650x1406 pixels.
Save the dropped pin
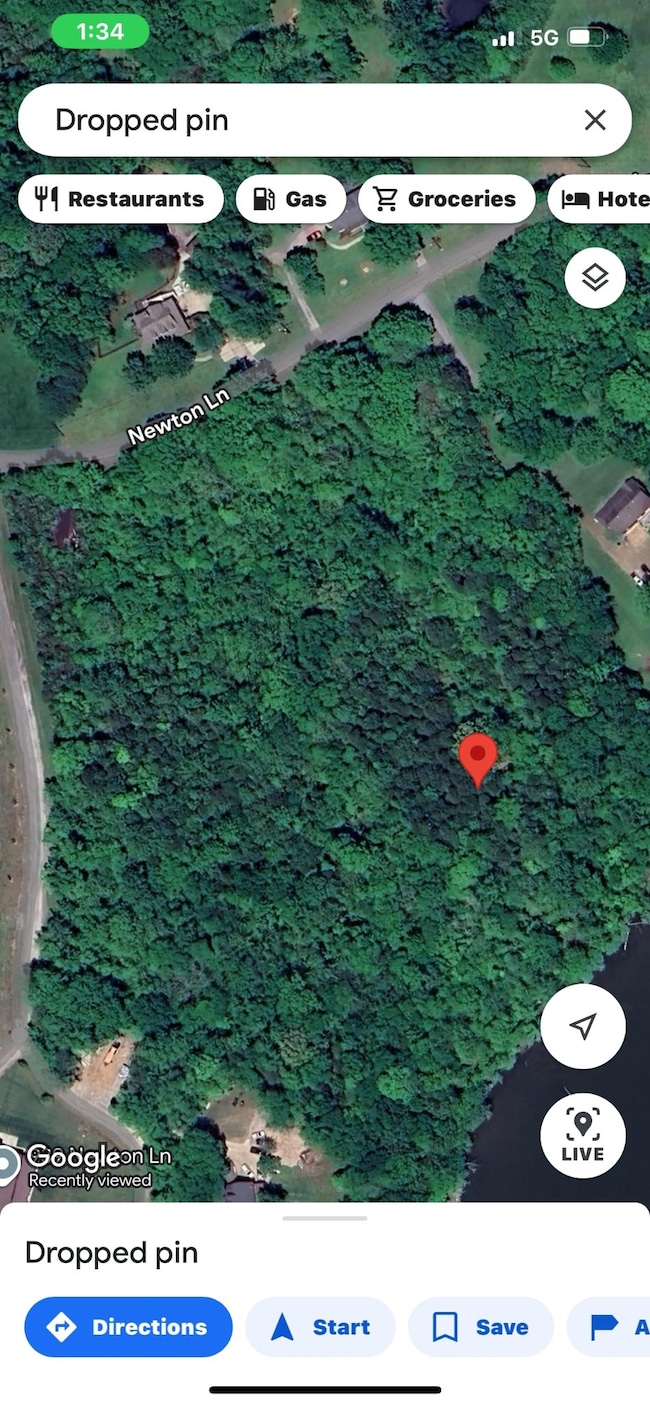(x=480, y=1327)
